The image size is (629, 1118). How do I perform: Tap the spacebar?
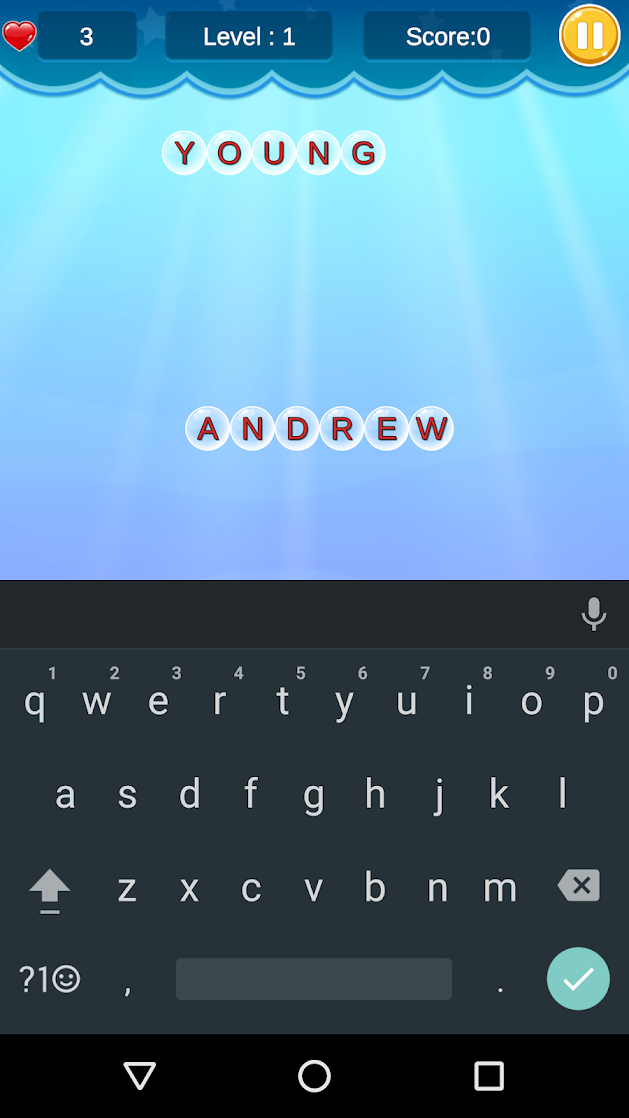pos(314,979)
